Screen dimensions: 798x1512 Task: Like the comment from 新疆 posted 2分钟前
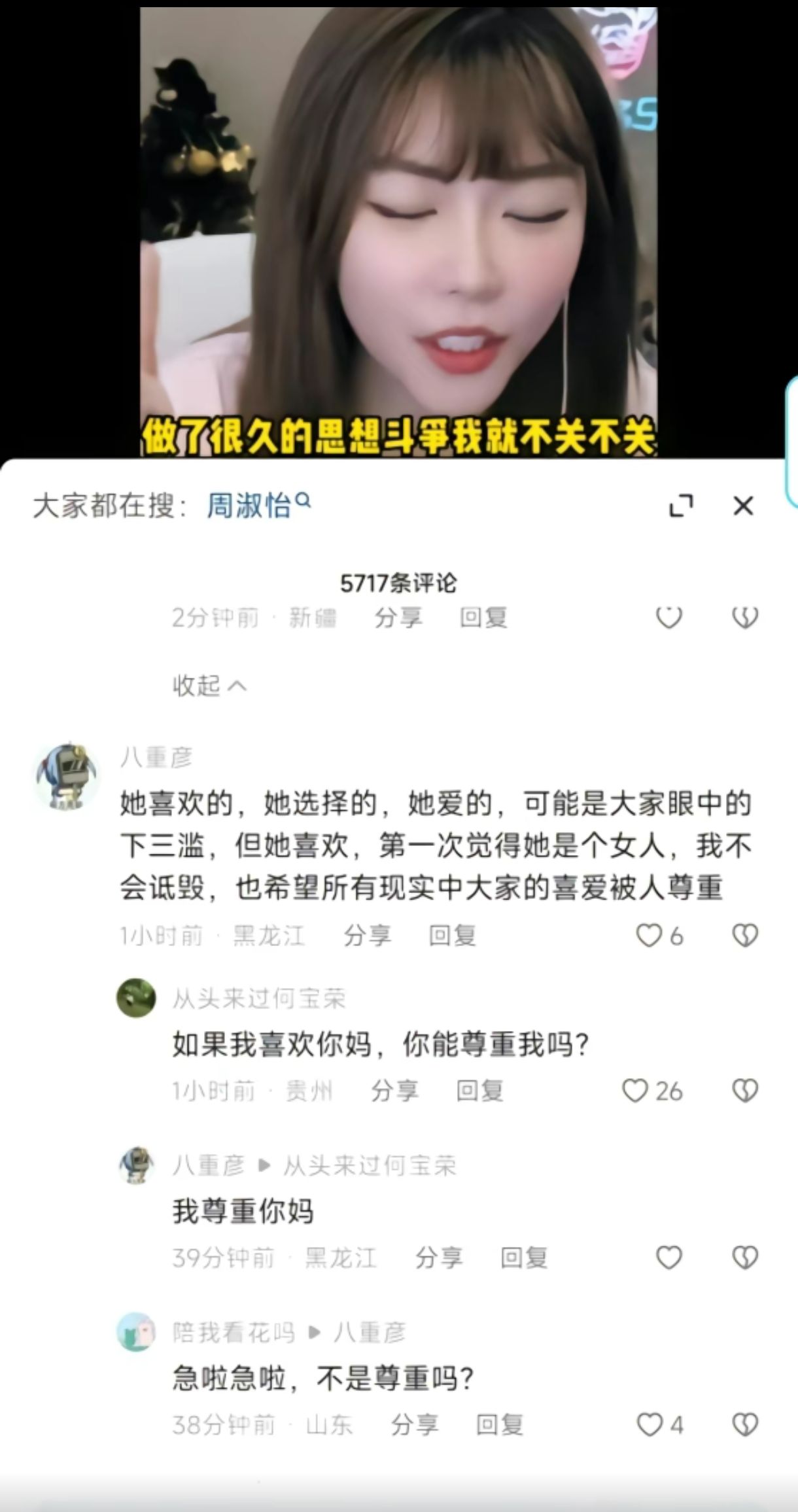pos(668,617)
